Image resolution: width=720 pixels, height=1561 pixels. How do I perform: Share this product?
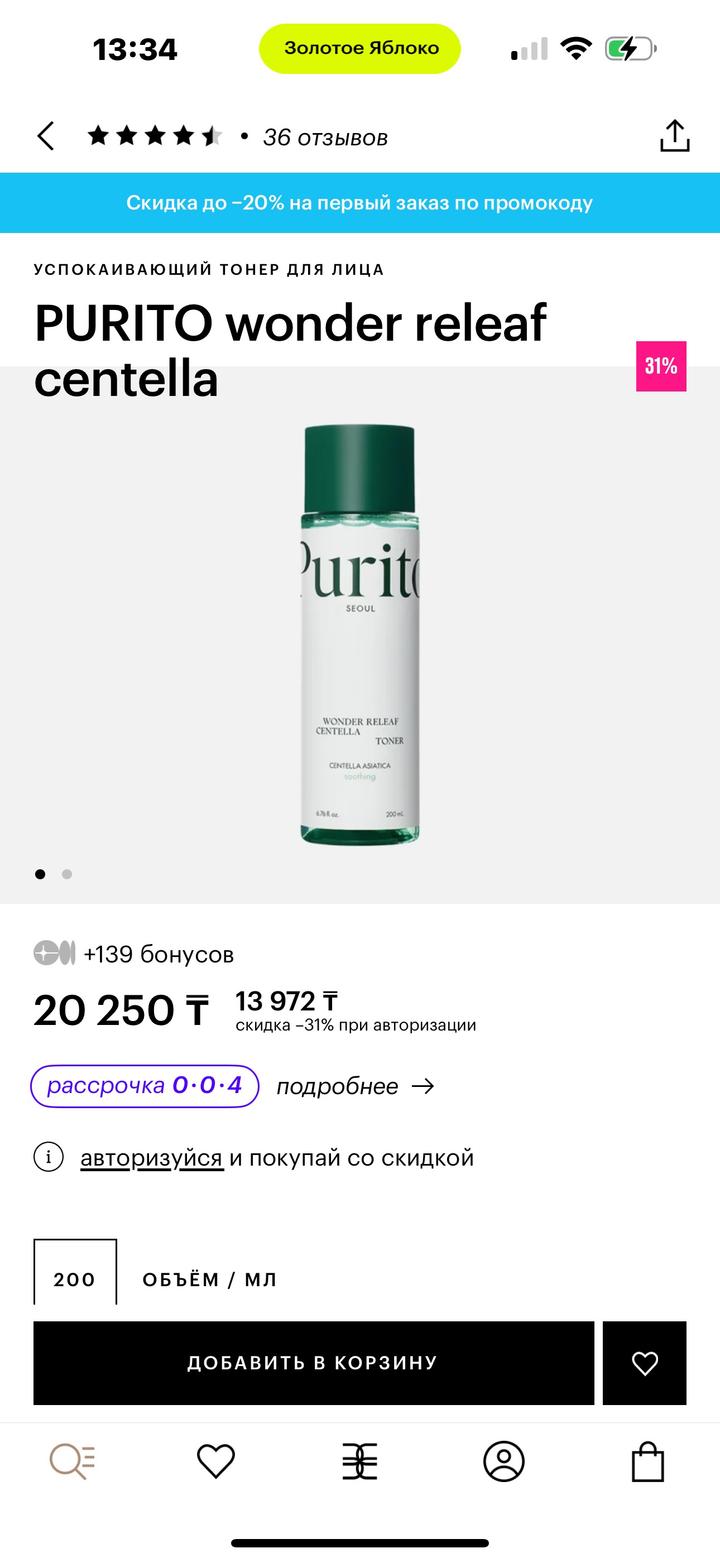(x=675, y=136)
